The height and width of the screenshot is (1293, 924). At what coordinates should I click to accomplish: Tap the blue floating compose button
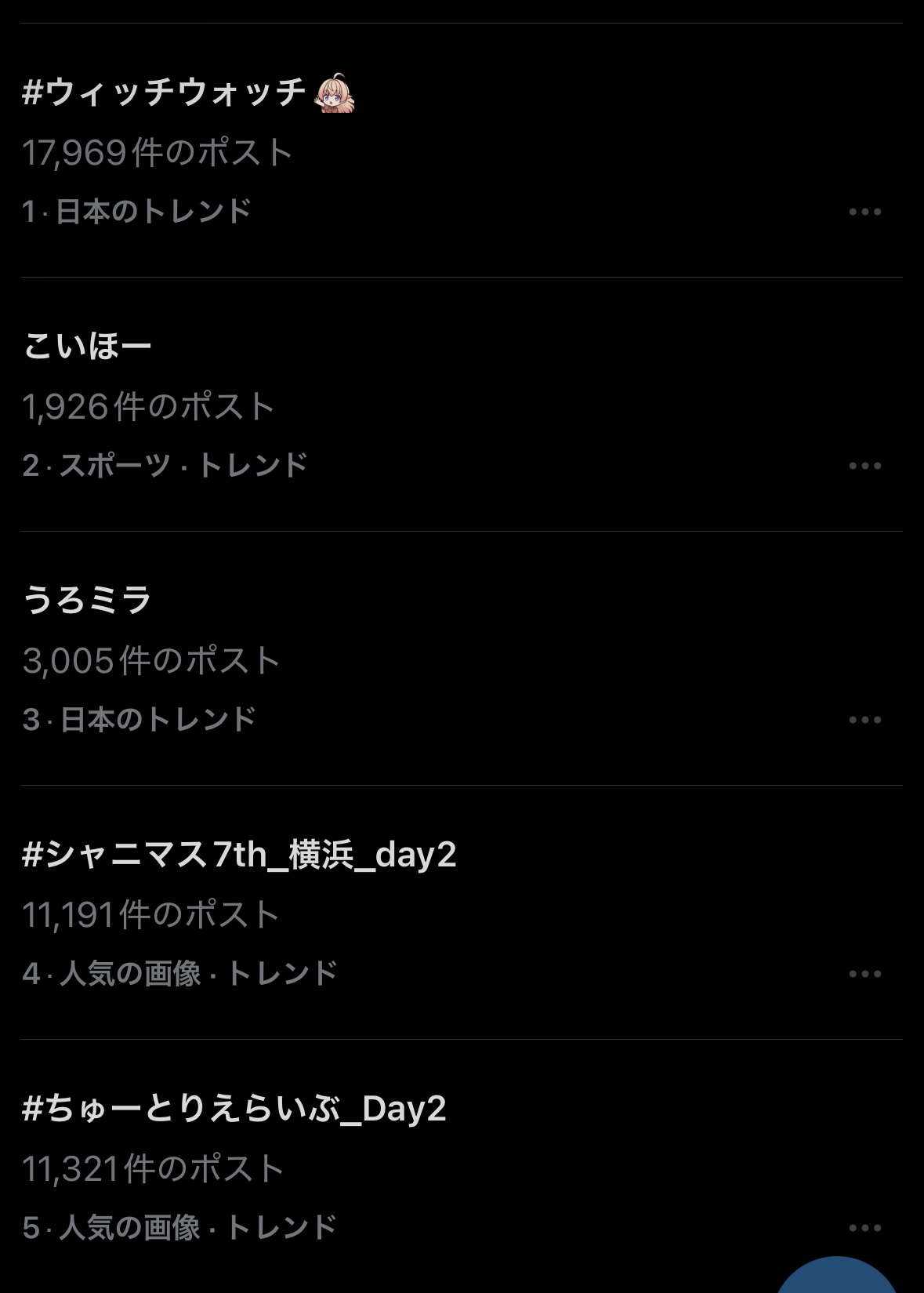click(837, 1280)
